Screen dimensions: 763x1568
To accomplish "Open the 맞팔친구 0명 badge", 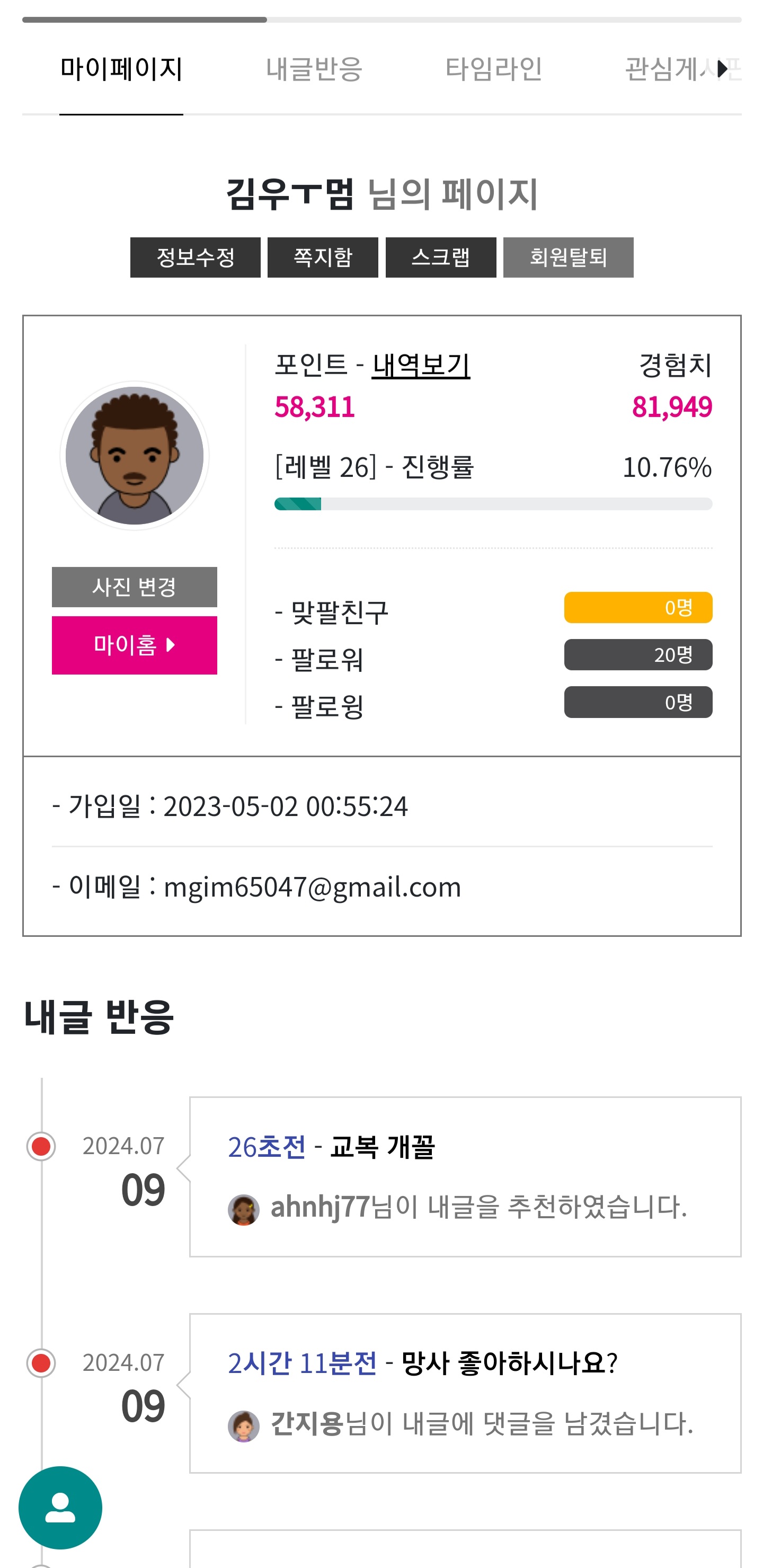I will 637,607.
